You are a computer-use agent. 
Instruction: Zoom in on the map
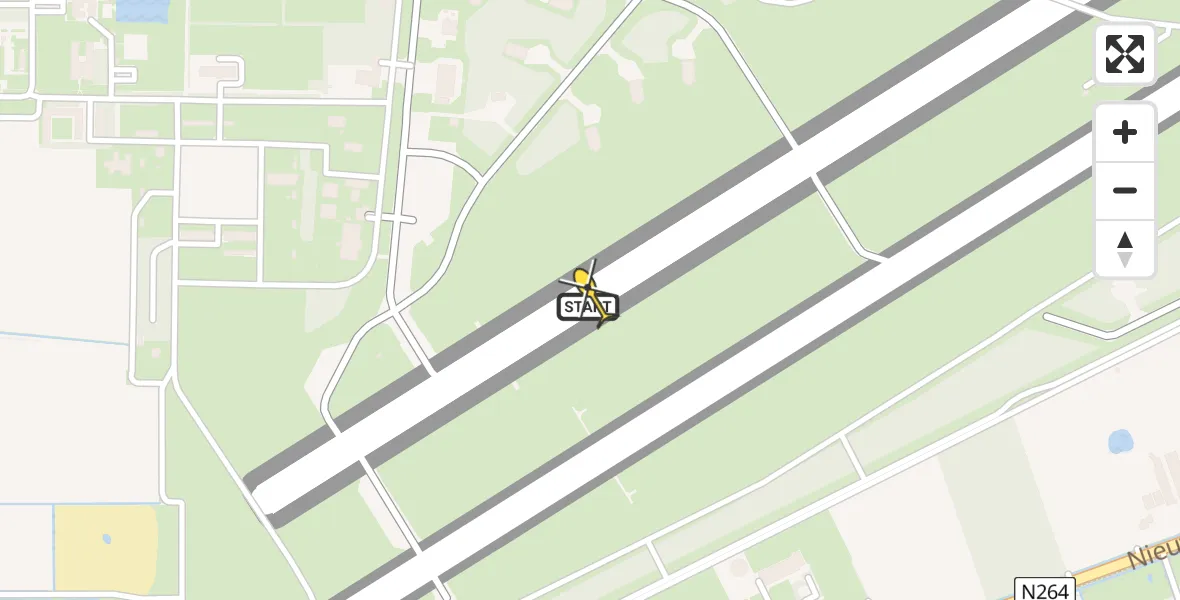pos(1125,133)
